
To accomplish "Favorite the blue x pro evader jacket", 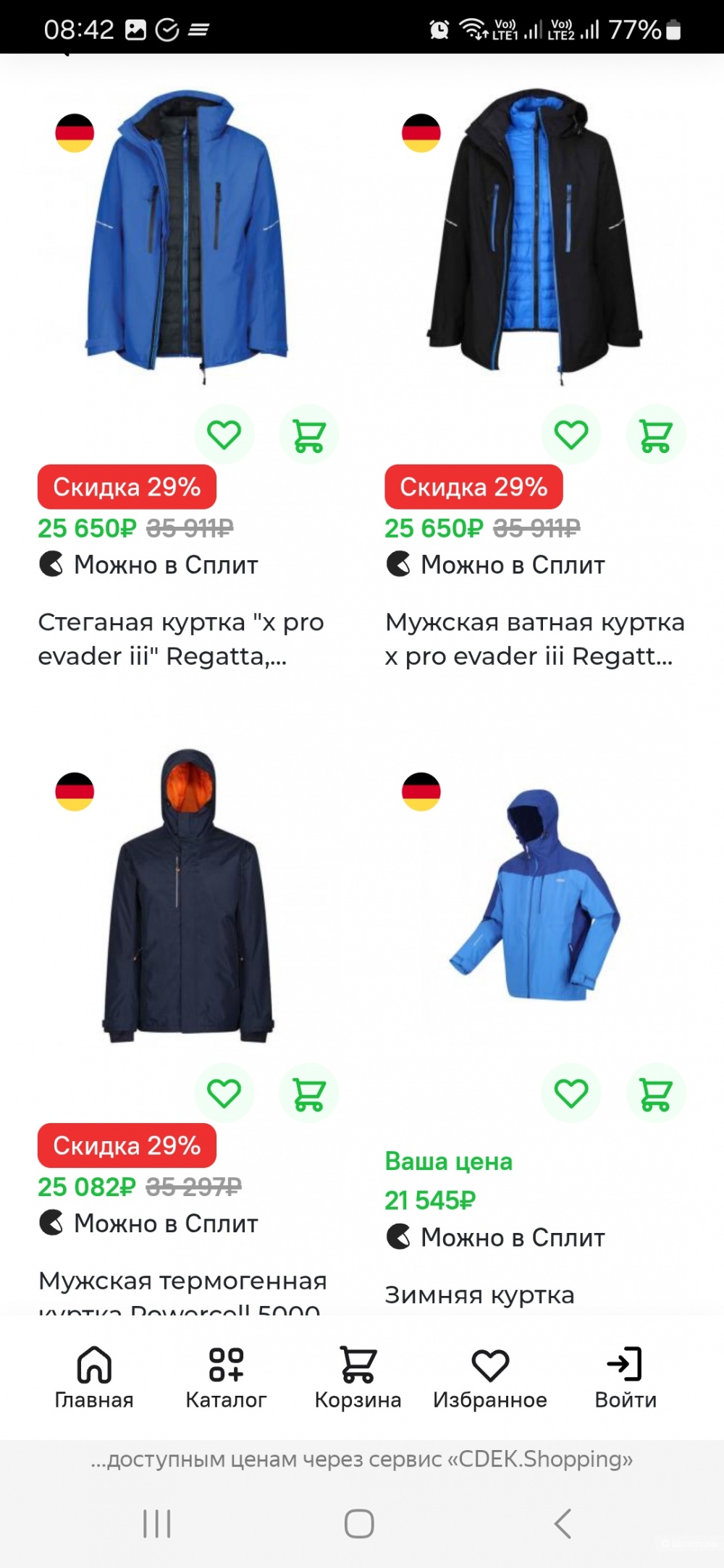I will (x=224, y=433).
